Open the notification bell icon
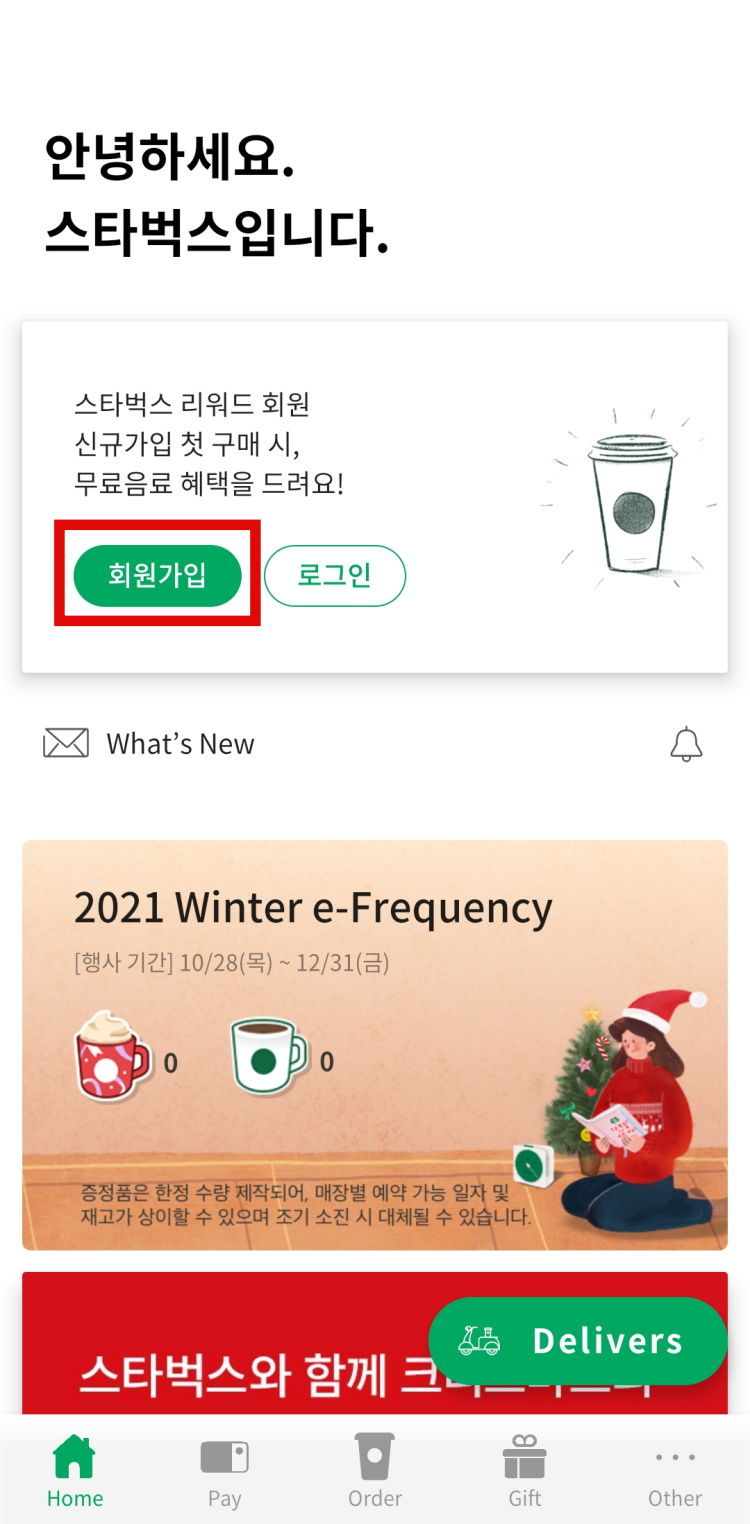The height and width of the screenshot is (1524, 750). coord(686,742)
